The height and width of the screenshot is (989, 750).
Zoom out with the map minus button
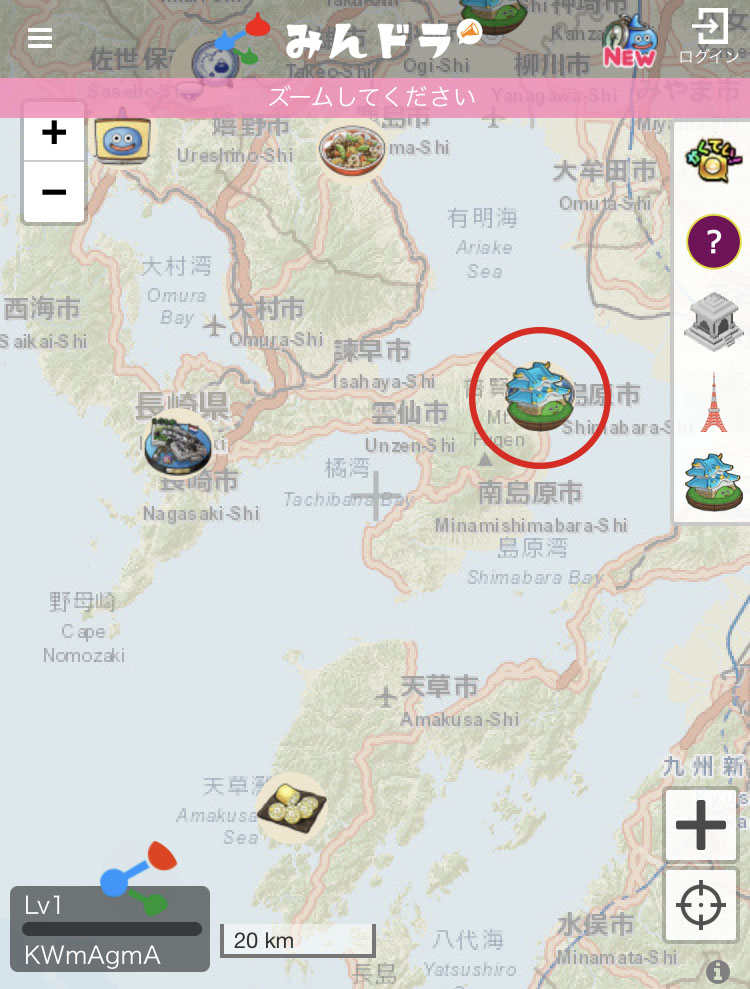(54, 191)
